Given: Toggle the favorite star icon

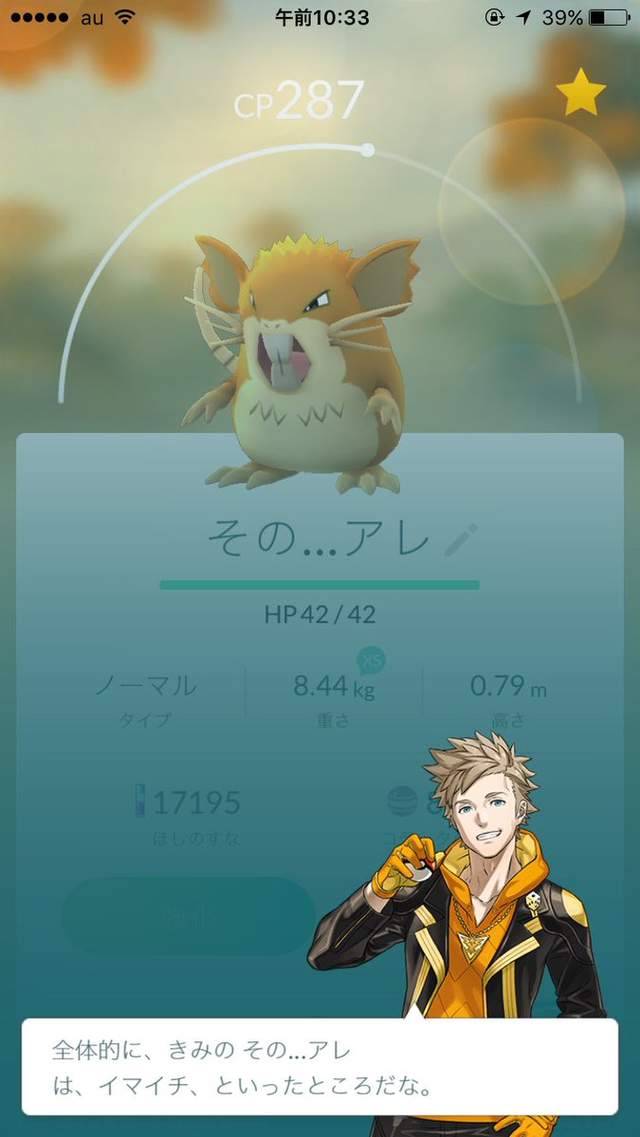Looking at the screenshot, I should point(581,93).
